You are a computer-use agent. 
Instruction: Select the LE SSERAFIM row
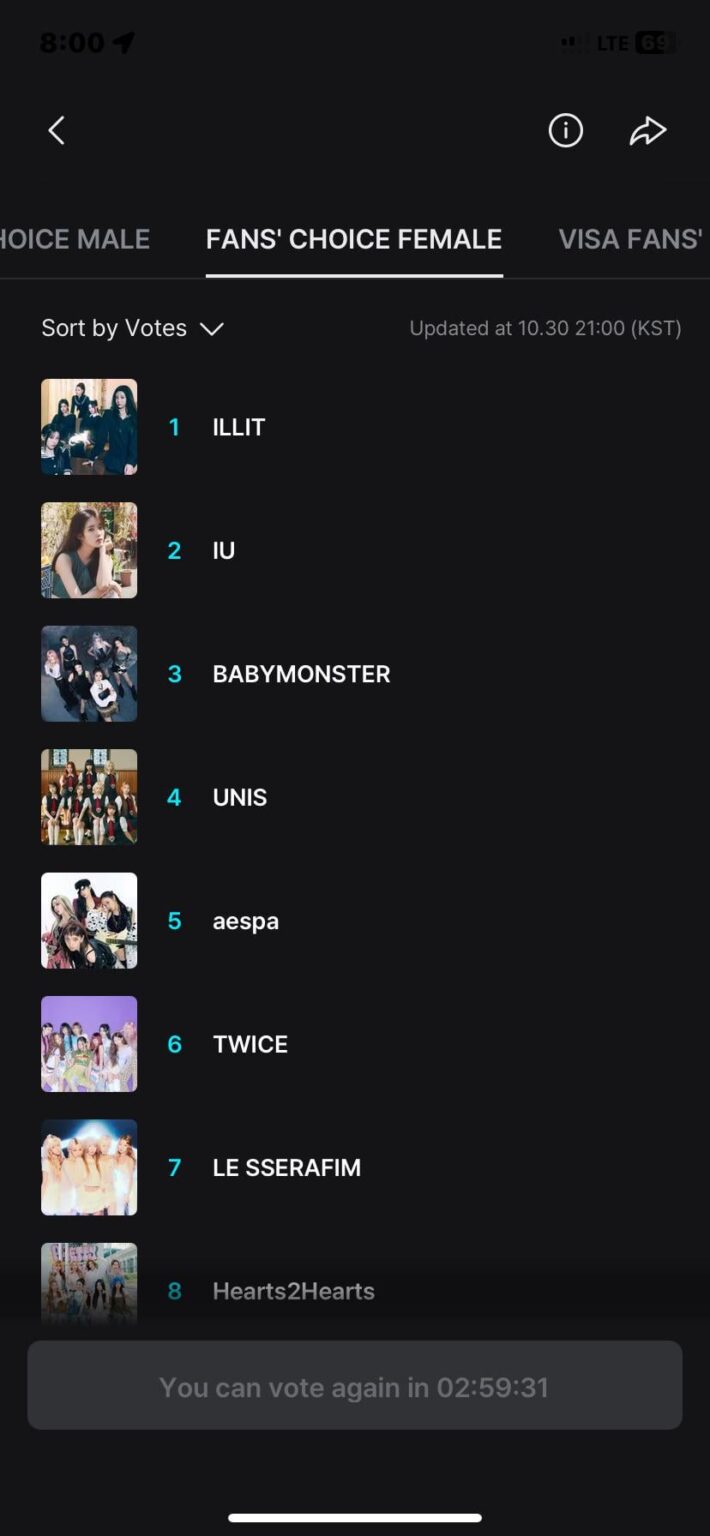[x=286, y=1168]
